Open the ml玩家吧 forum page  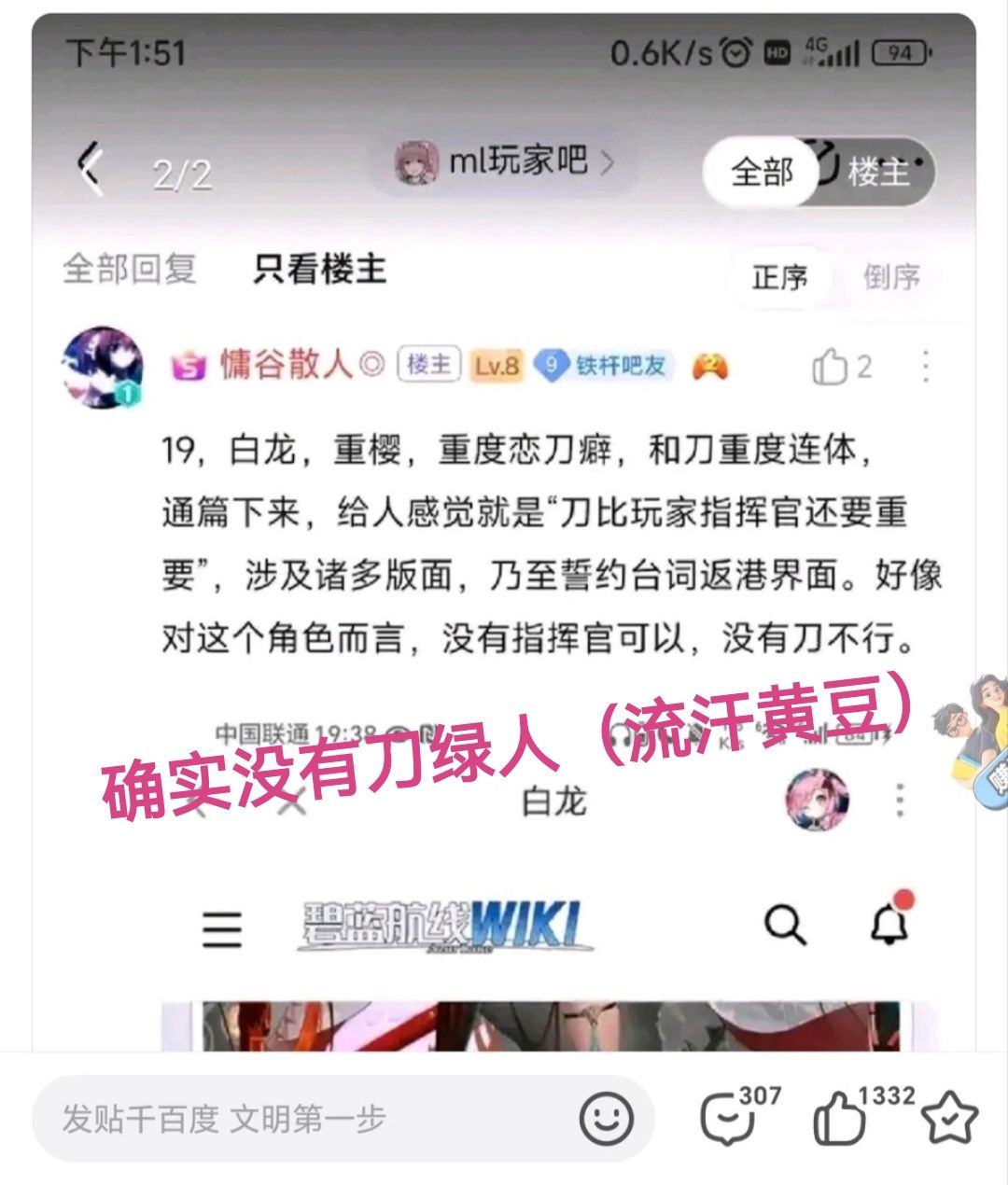tap(505, 162)
